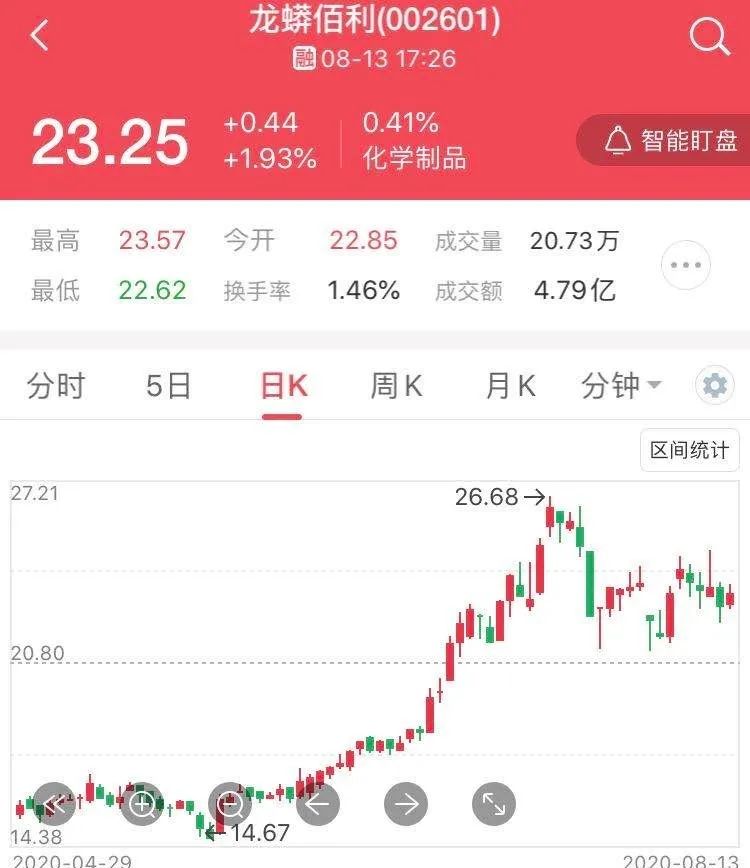Move the chart one step left
The image size is (750, 868).
tap(318, 803)
